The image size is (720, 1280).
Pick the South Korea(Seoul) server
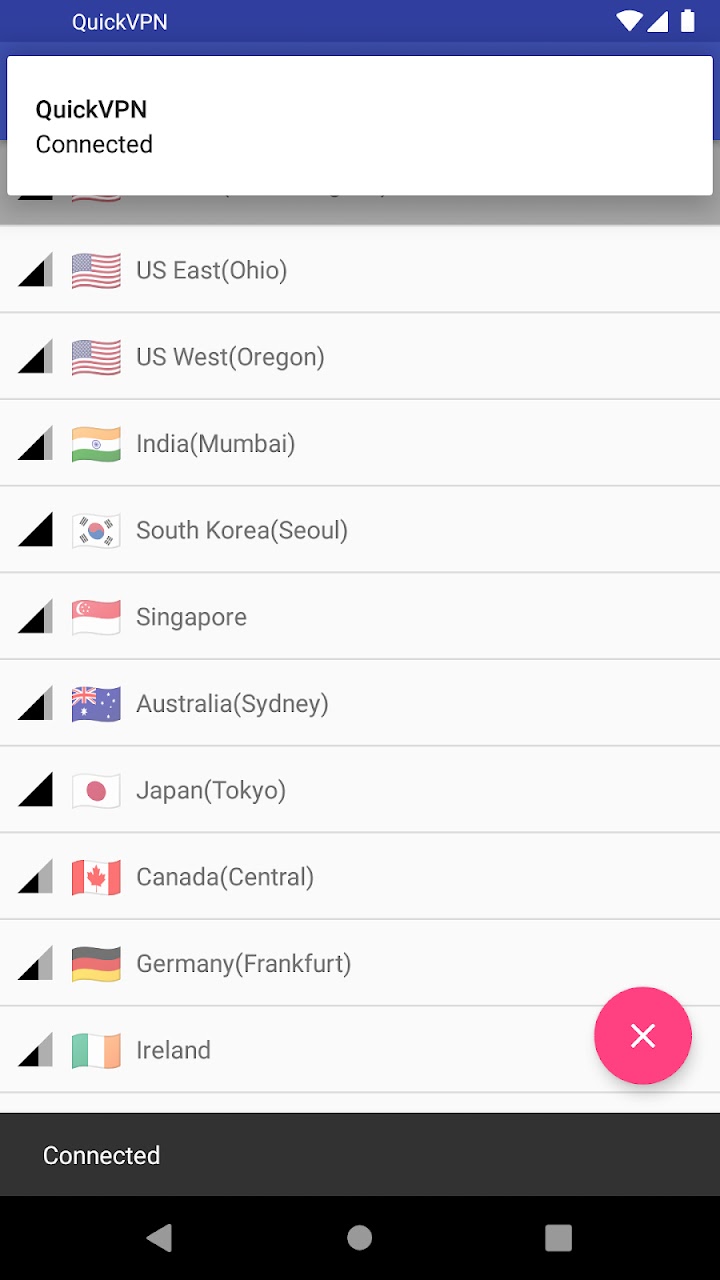click(360, 530)
